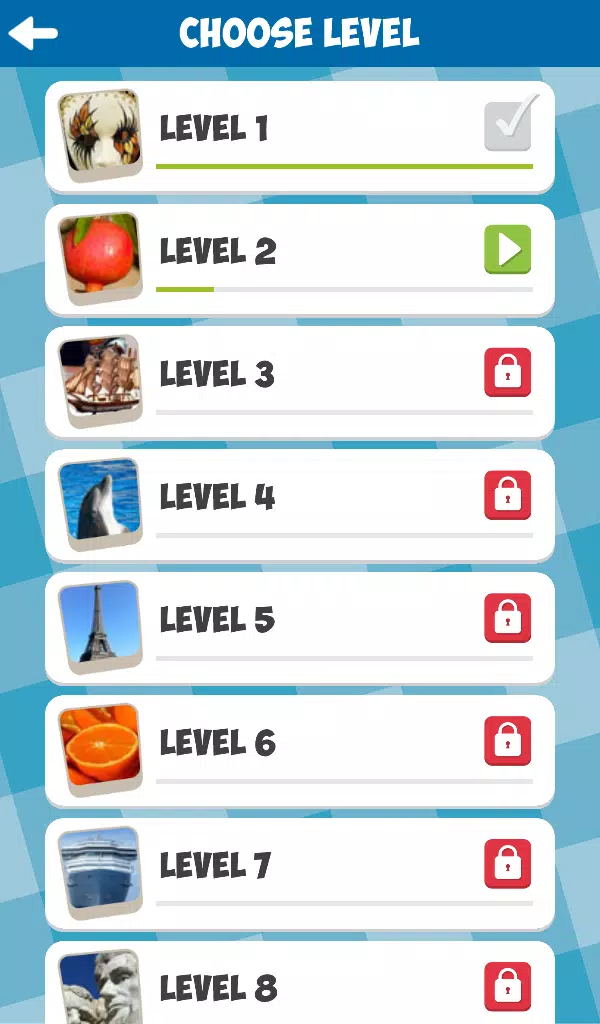Select the locked Level 3 row
Viewport: 600px width, 1024px height.
pyautogui.click(x=300, y=382)
